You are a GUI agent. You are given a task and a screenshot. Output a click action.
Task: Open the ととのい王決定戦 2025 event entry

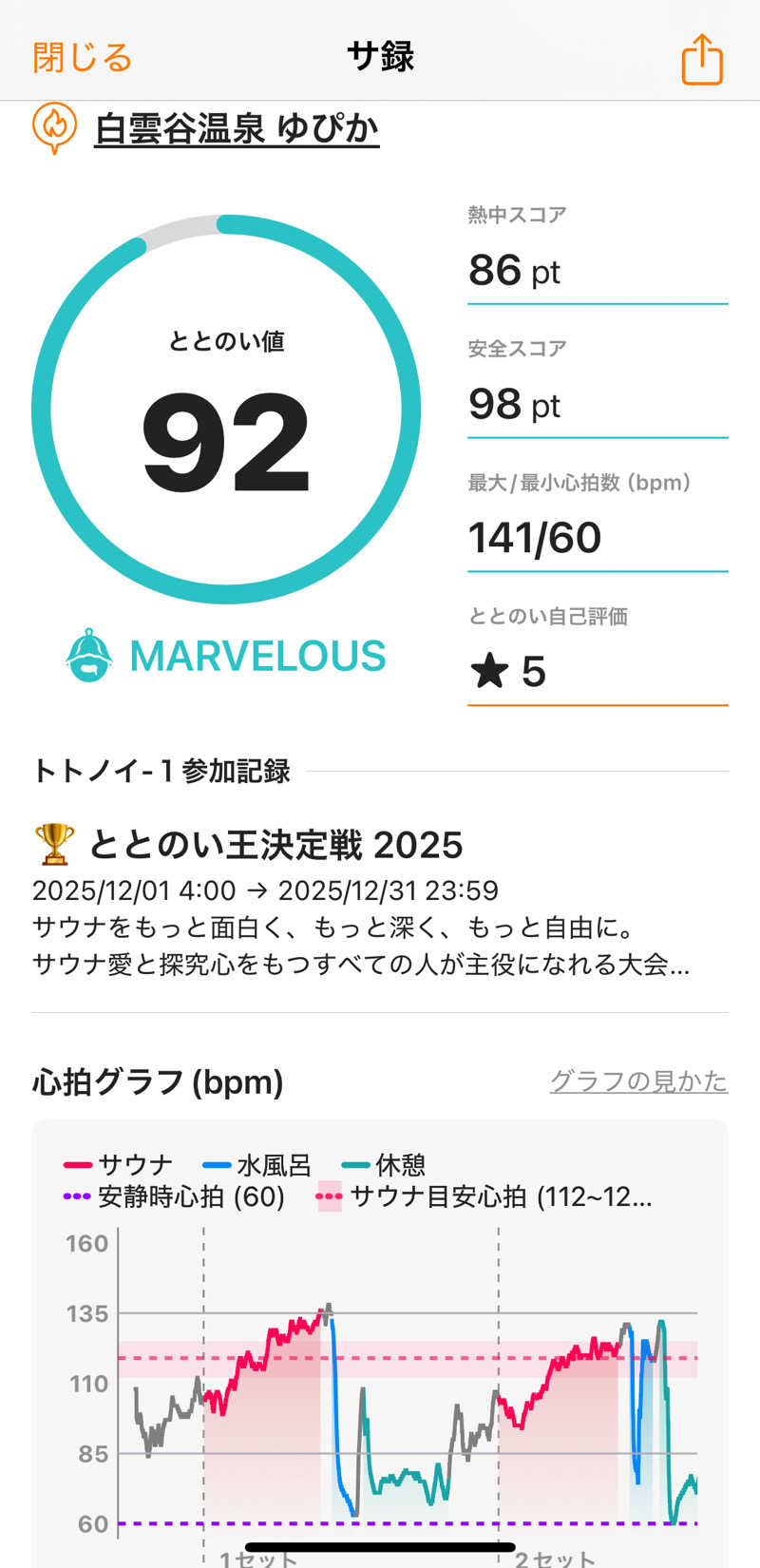(x=275, y=845)
